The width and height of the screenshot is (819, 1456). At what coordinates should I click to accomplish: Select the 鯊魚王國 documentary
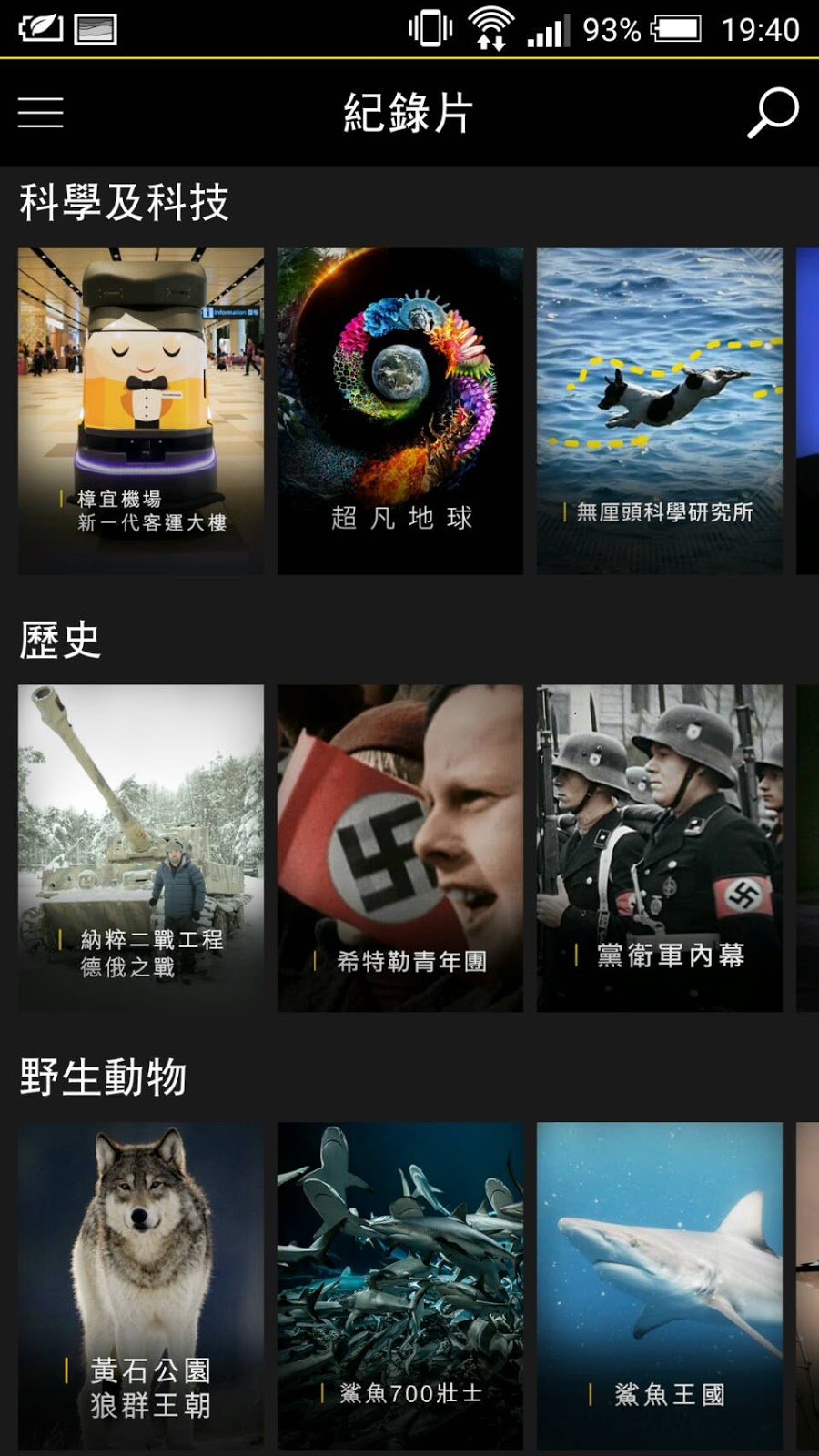tap(660, 1285)
